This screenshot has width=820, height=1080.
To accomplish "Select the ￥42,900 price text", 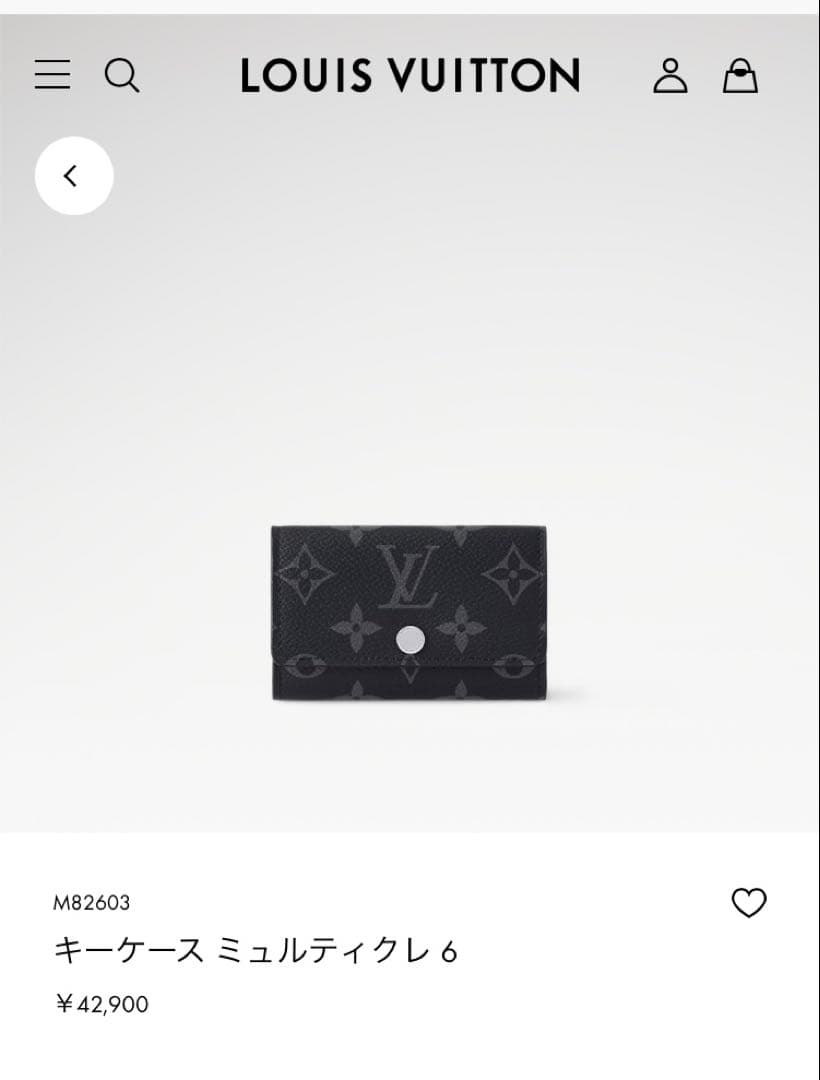I will (104, 1003).
